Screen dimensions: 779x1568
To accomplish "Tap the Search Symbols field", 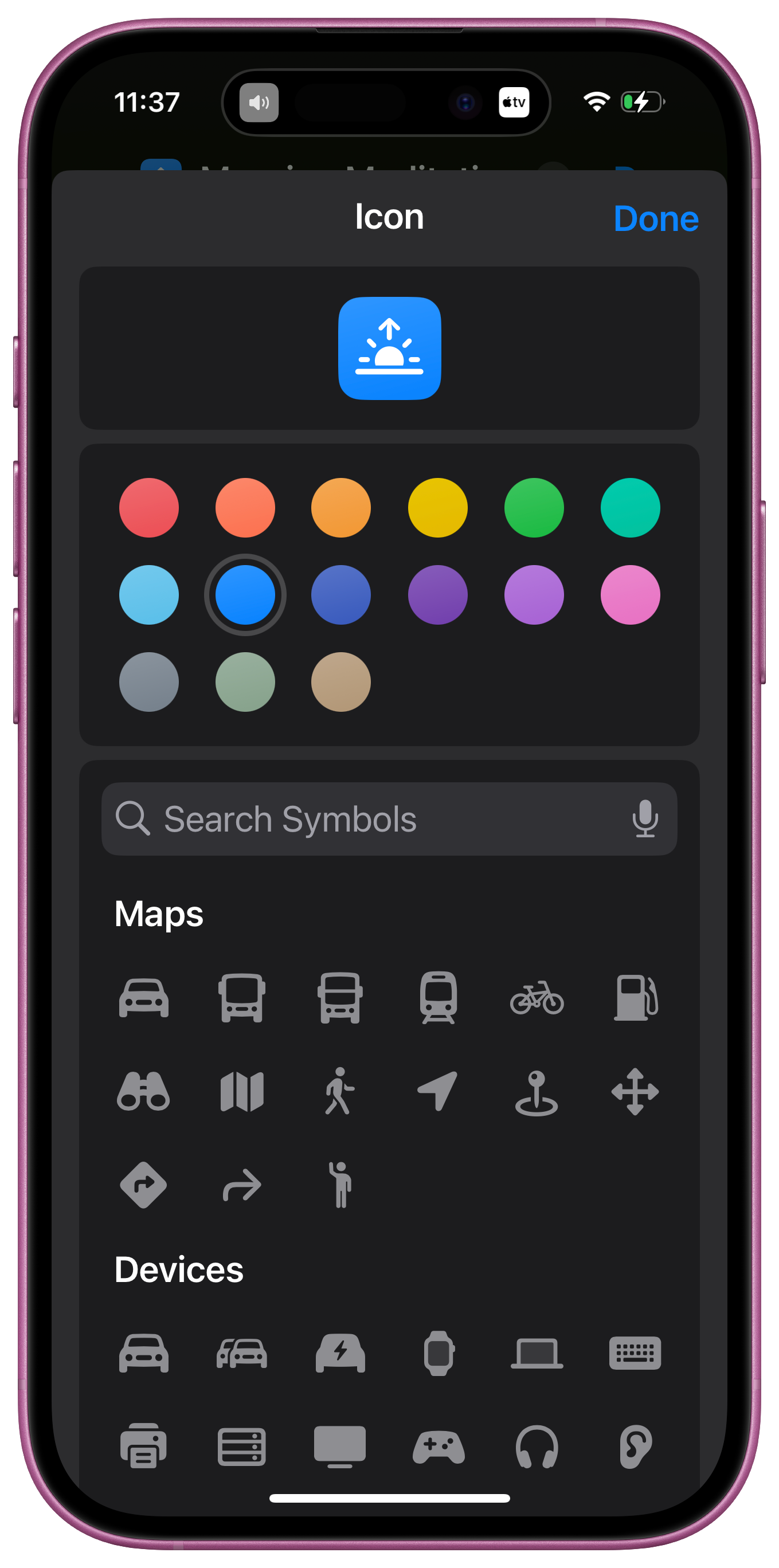I will pyautogui.click(x=365, y=819).
